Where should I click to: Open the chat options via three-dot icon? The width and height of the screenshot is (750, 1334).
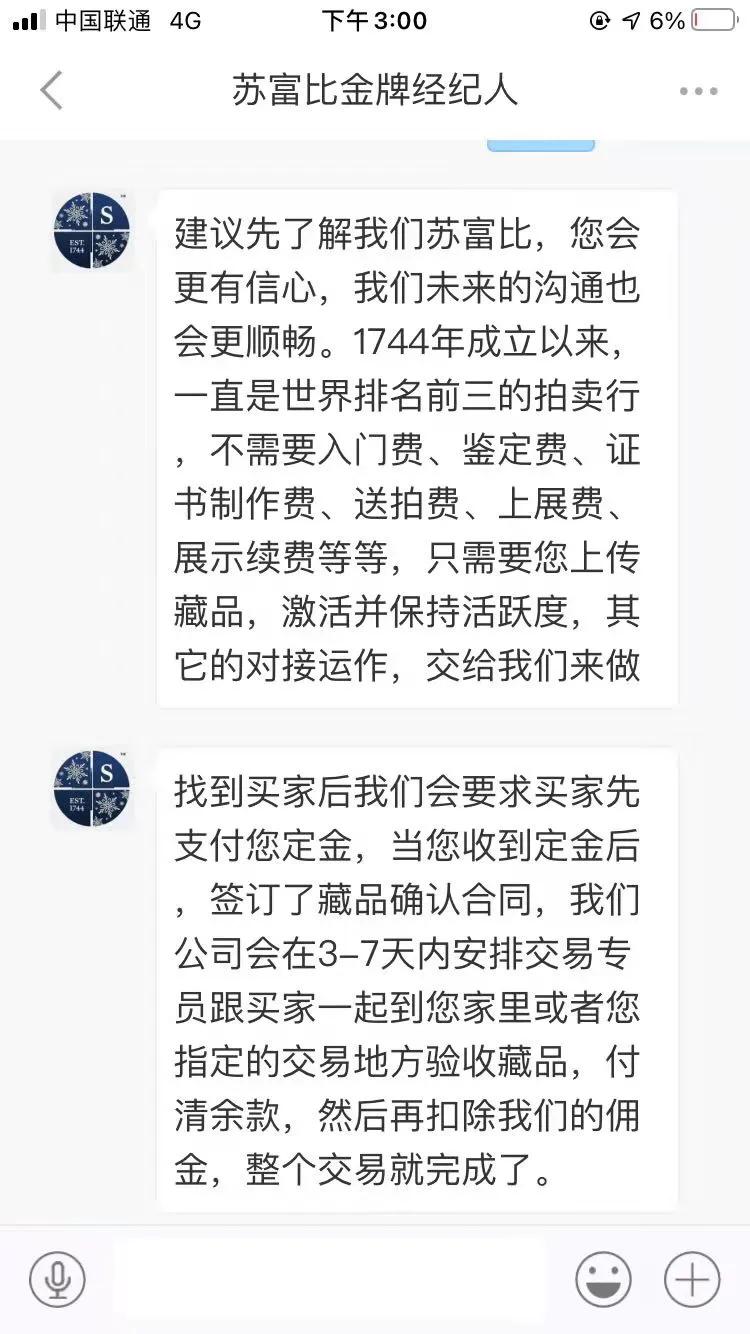[x=697, y=90]
